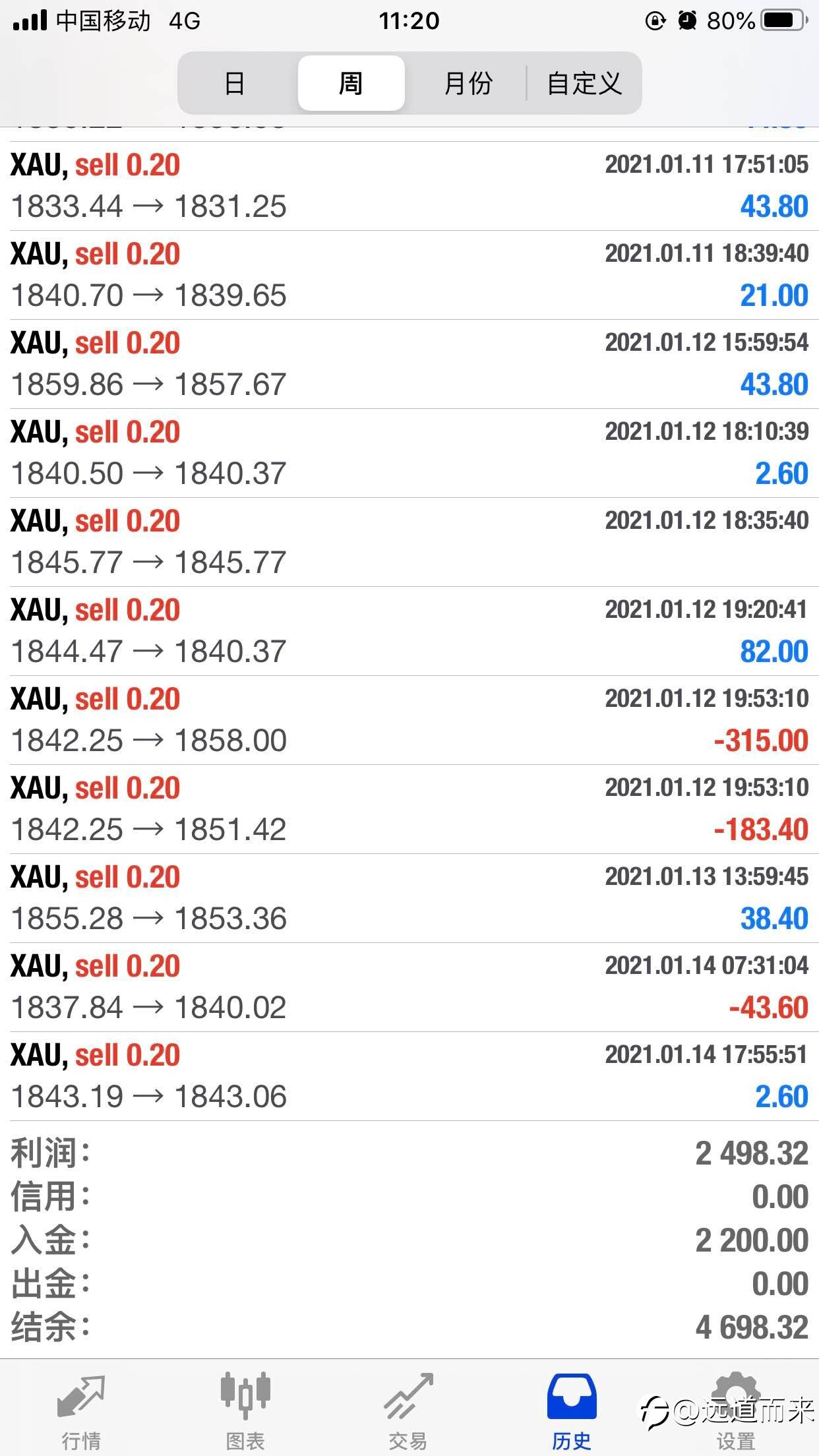Screen dimensions: 819x1456
Task: Switch to the 日 period tab
Action: [235, 83]
